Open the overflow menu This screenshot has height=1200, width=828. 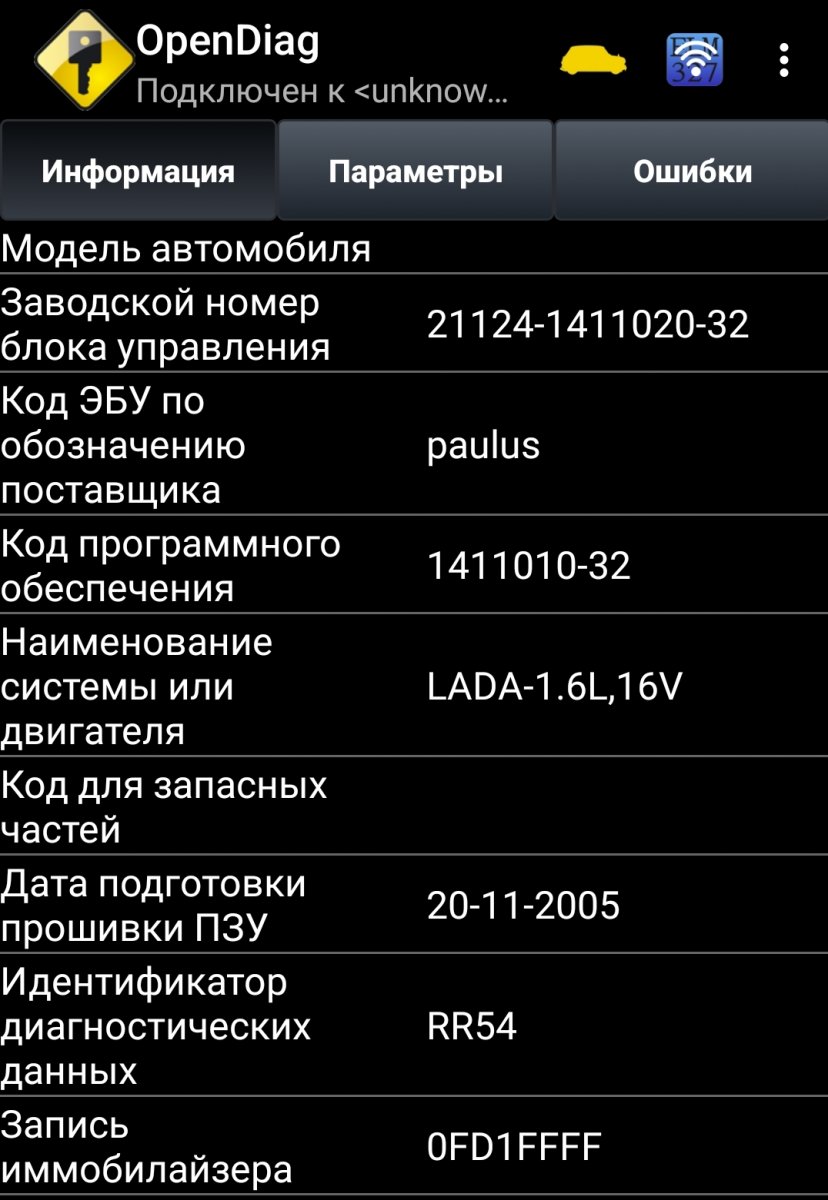point(784,61)
